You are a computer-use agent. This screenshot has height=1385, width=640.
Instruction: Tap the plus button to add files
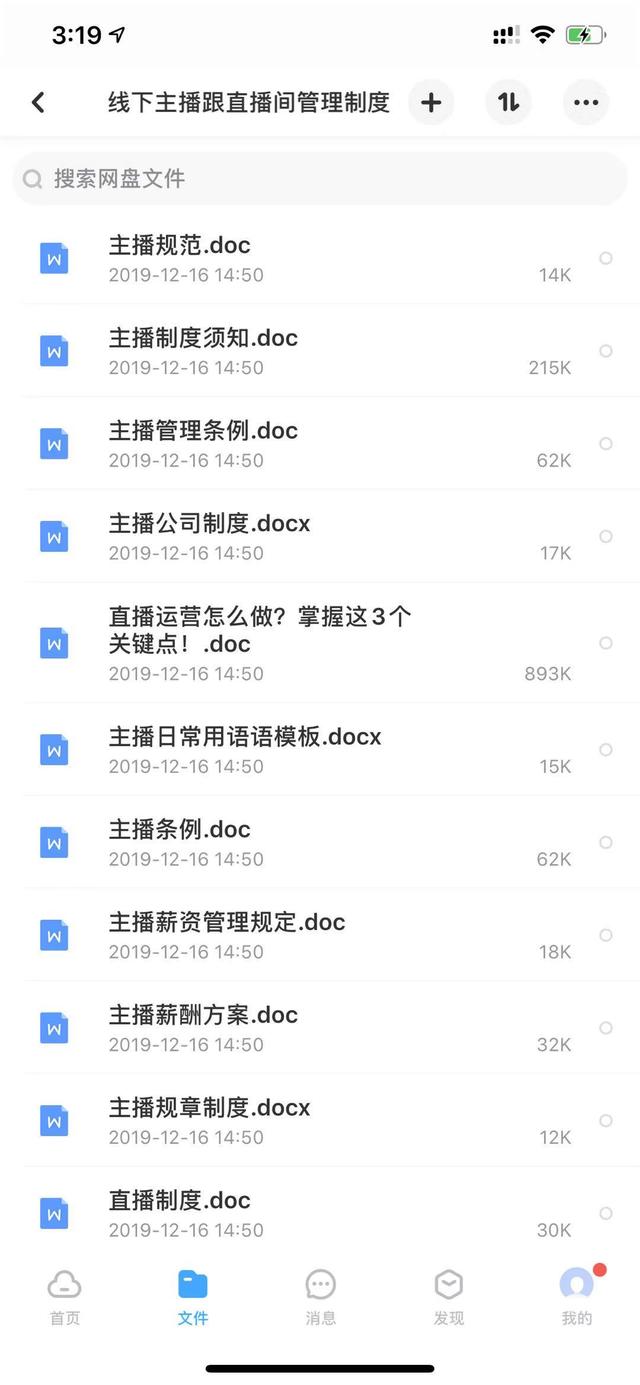pos(431,102)
